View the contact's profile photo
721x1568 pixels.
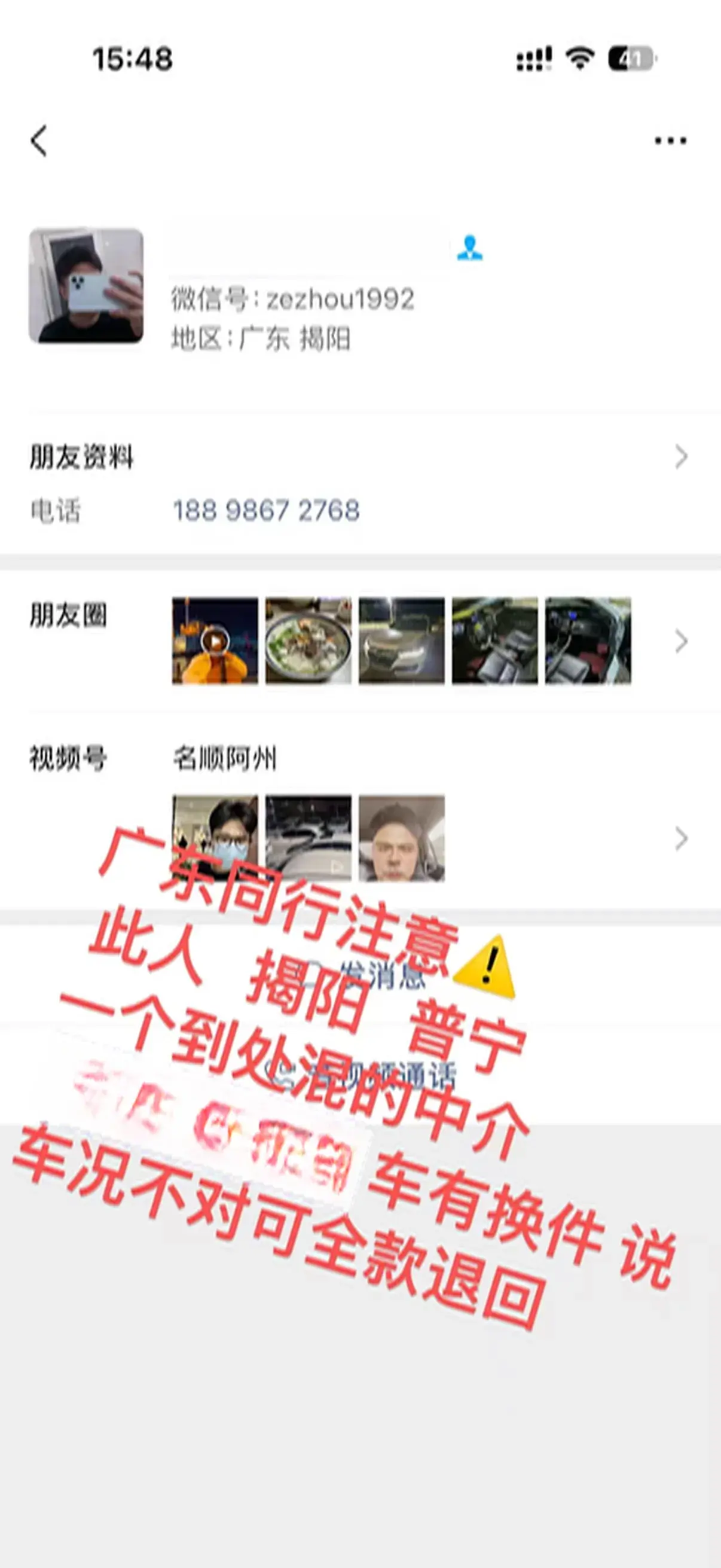pyautogui.click(x=87, y=285)
